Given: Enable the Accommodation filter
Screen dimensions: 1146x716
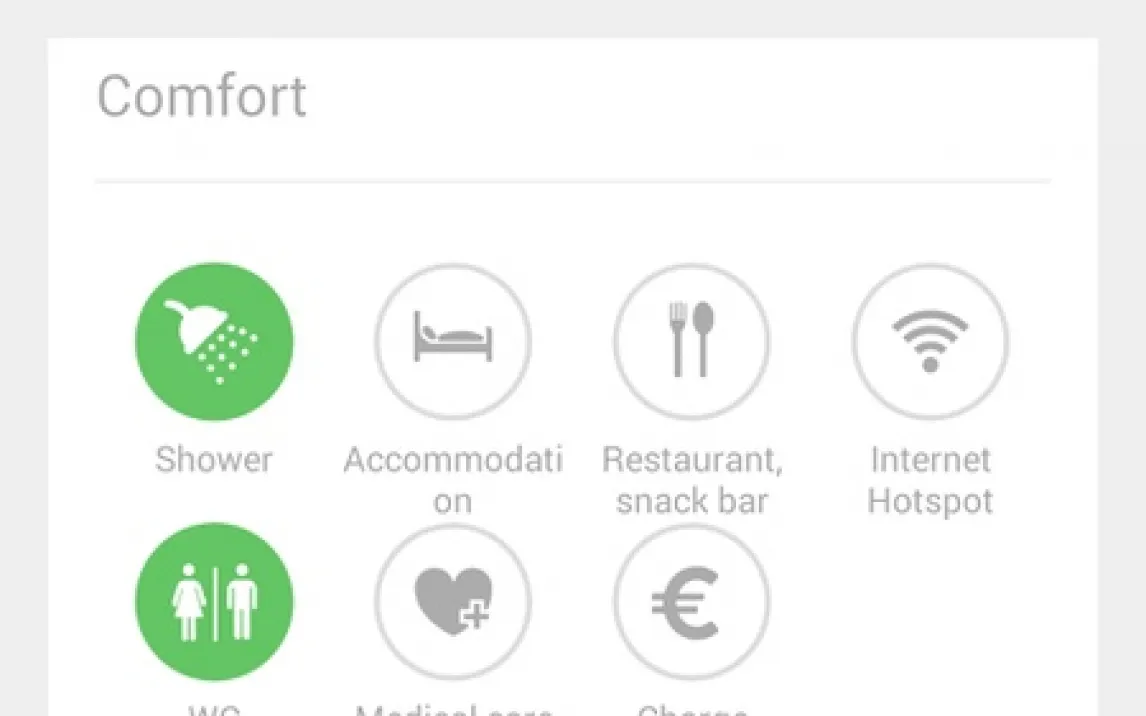Looking at the screenshot, I should (x=453, y=342).
